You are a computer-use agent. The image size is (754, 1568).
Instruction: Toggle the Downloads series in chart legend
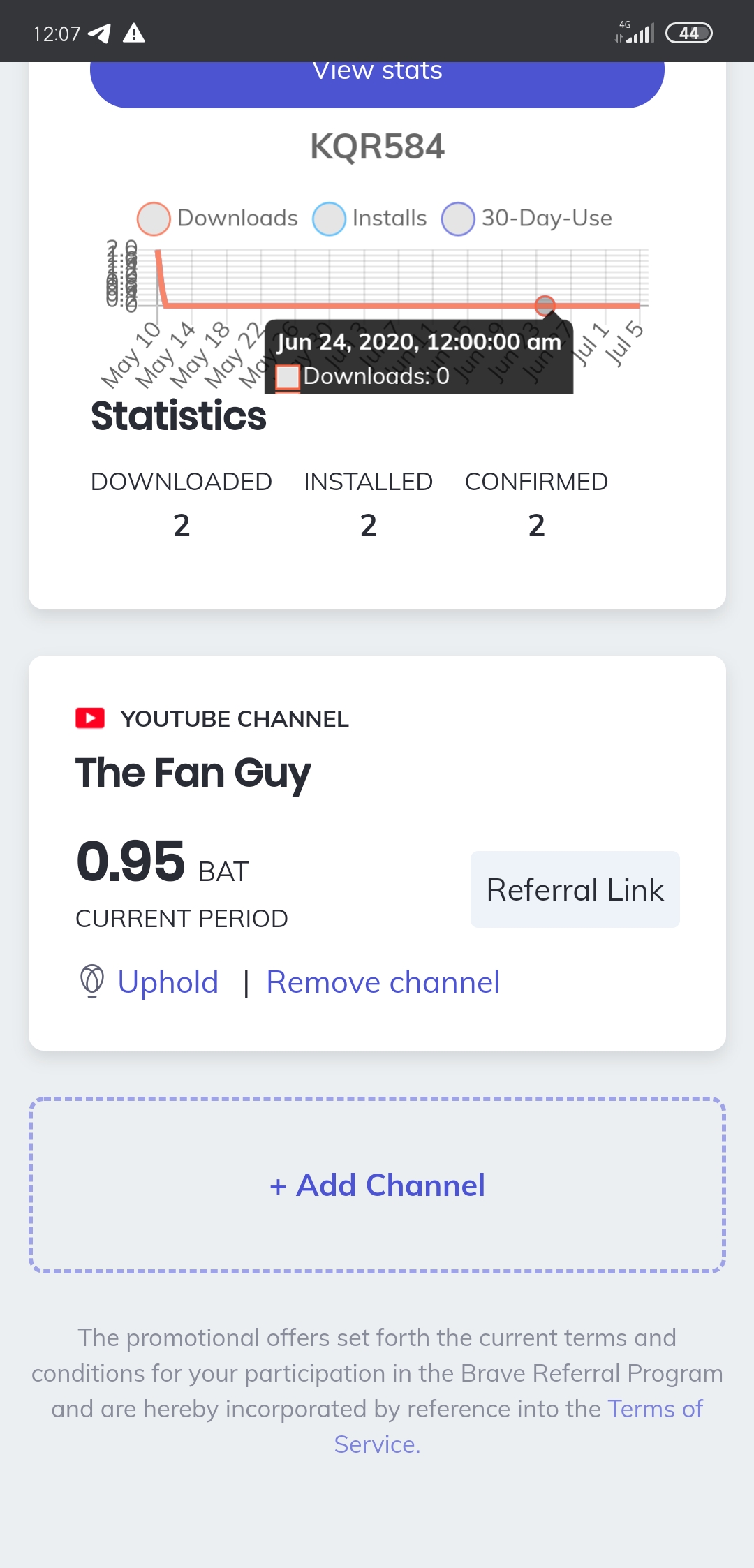coord(218,219)
